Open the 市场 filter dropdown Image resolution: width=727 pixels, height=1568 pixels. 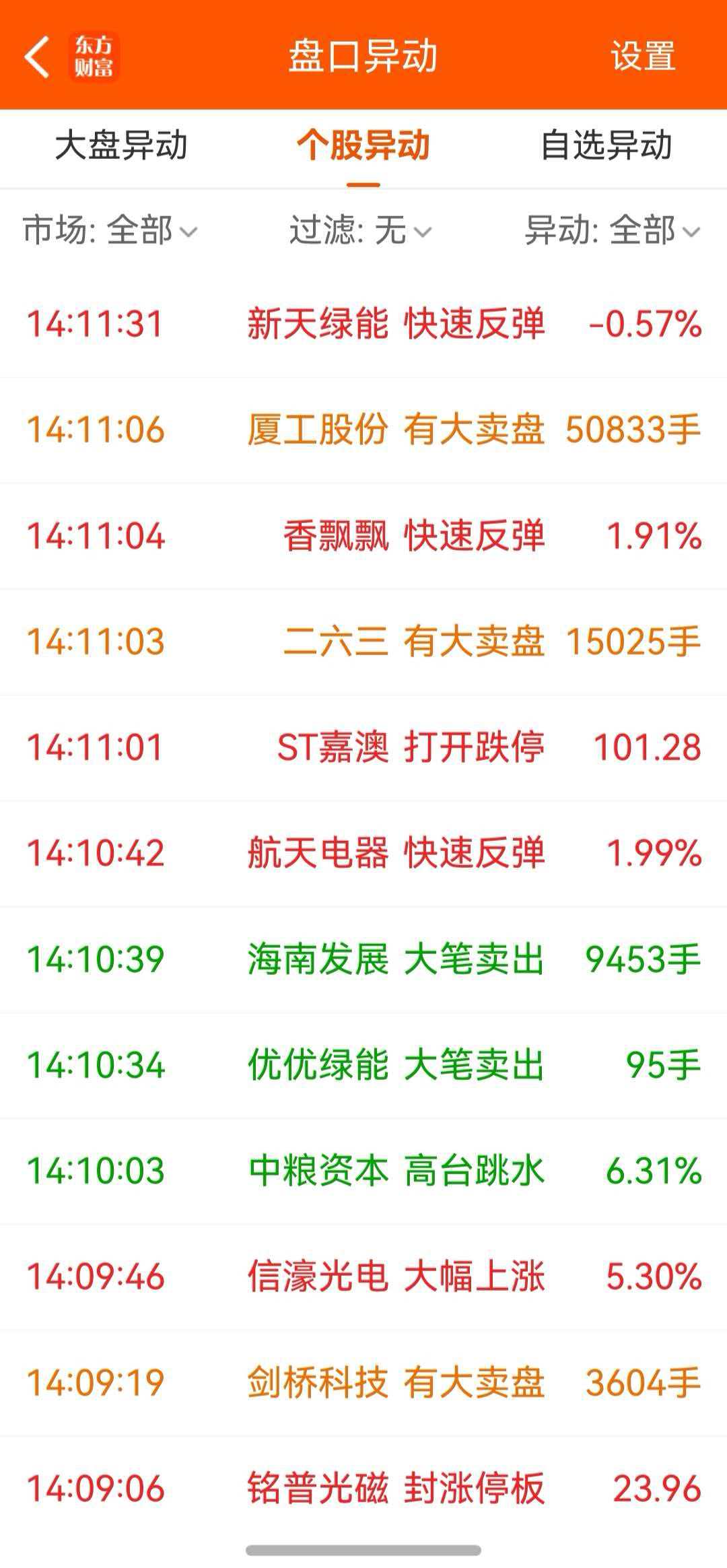tap(108, 231)
